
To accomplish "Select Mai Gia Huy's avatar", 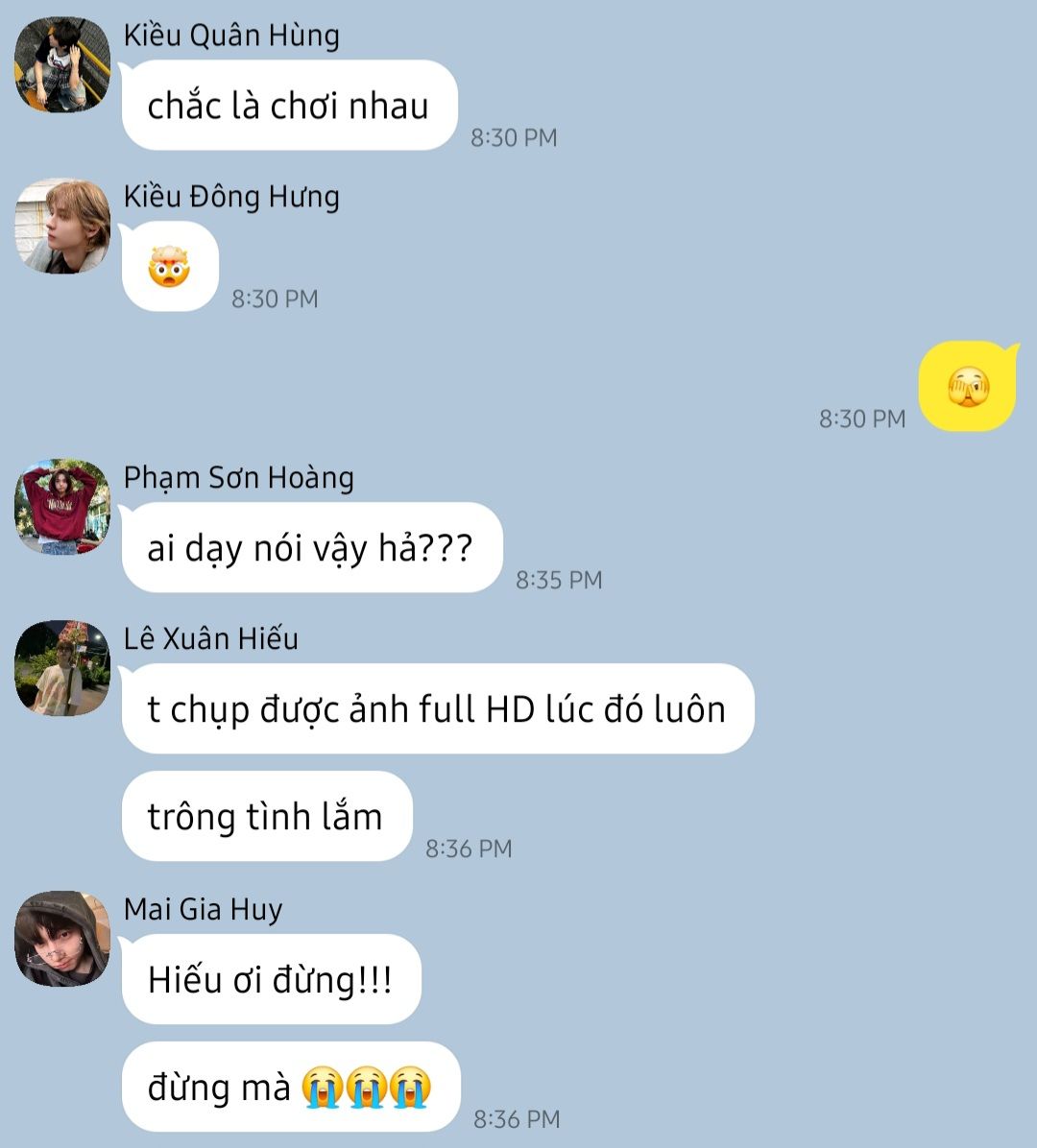I will 62,939.
